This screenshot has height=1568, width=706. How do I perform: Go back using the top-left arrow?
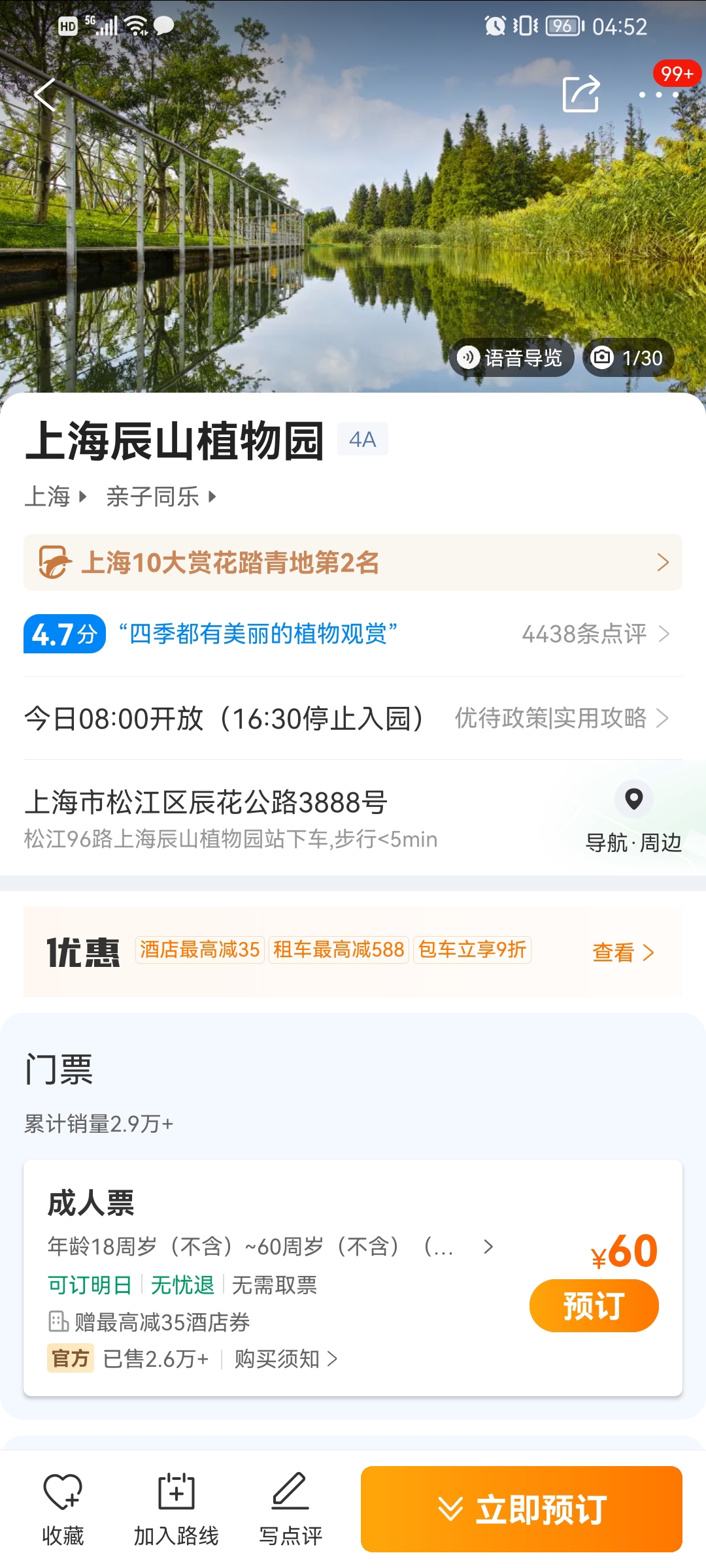point(44,95)
